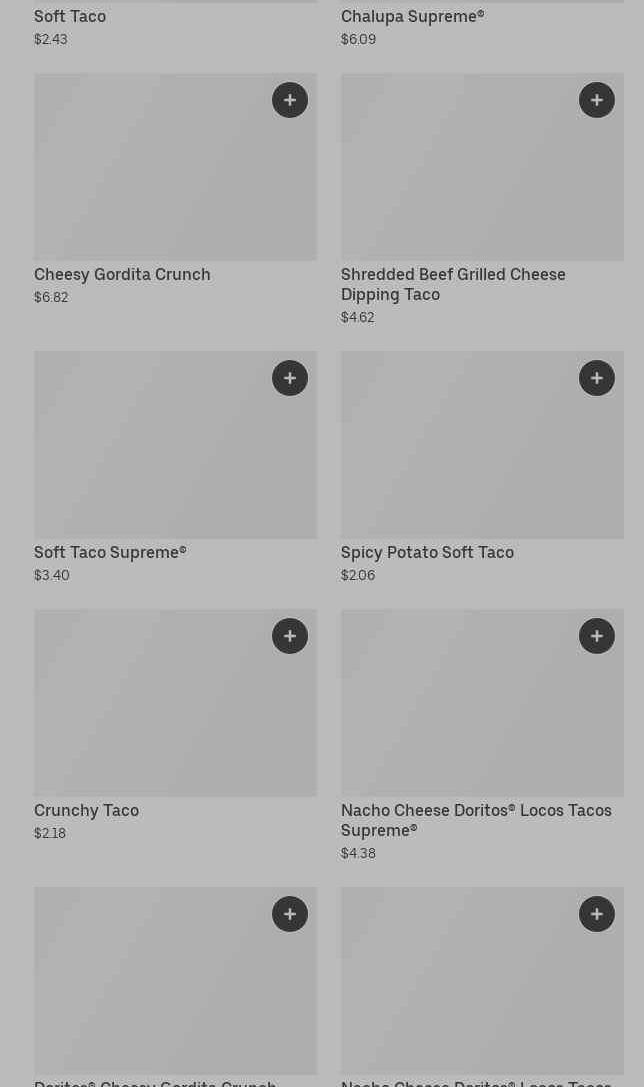Screen dimensions: 644x1087
Task: Add Cheesy Gordita Crunch to order
Action: point(290,100)
